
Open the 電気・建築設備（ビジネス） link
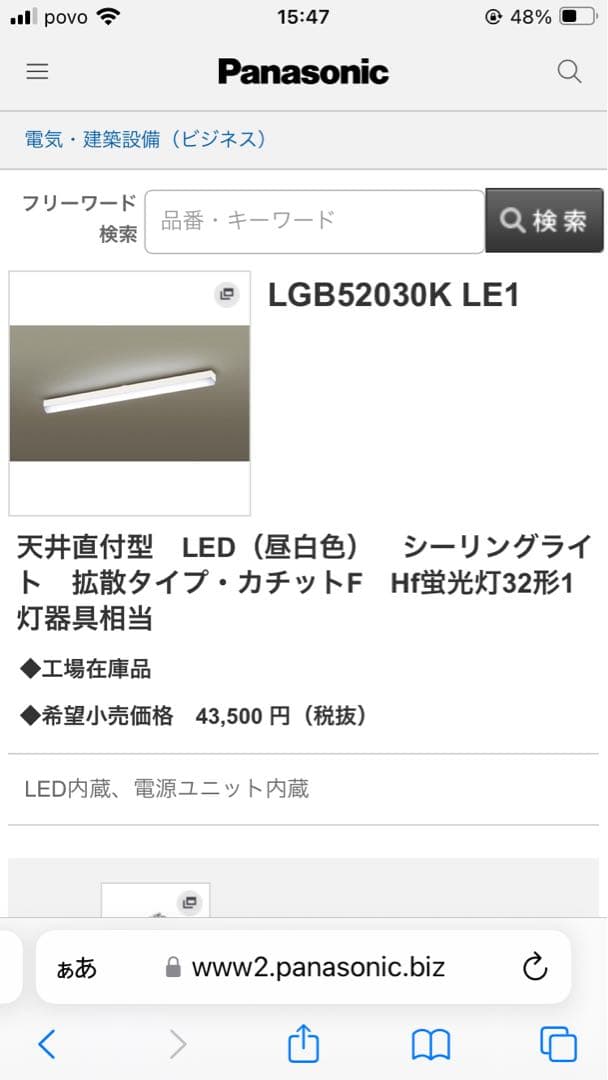[x=146, y=139]
